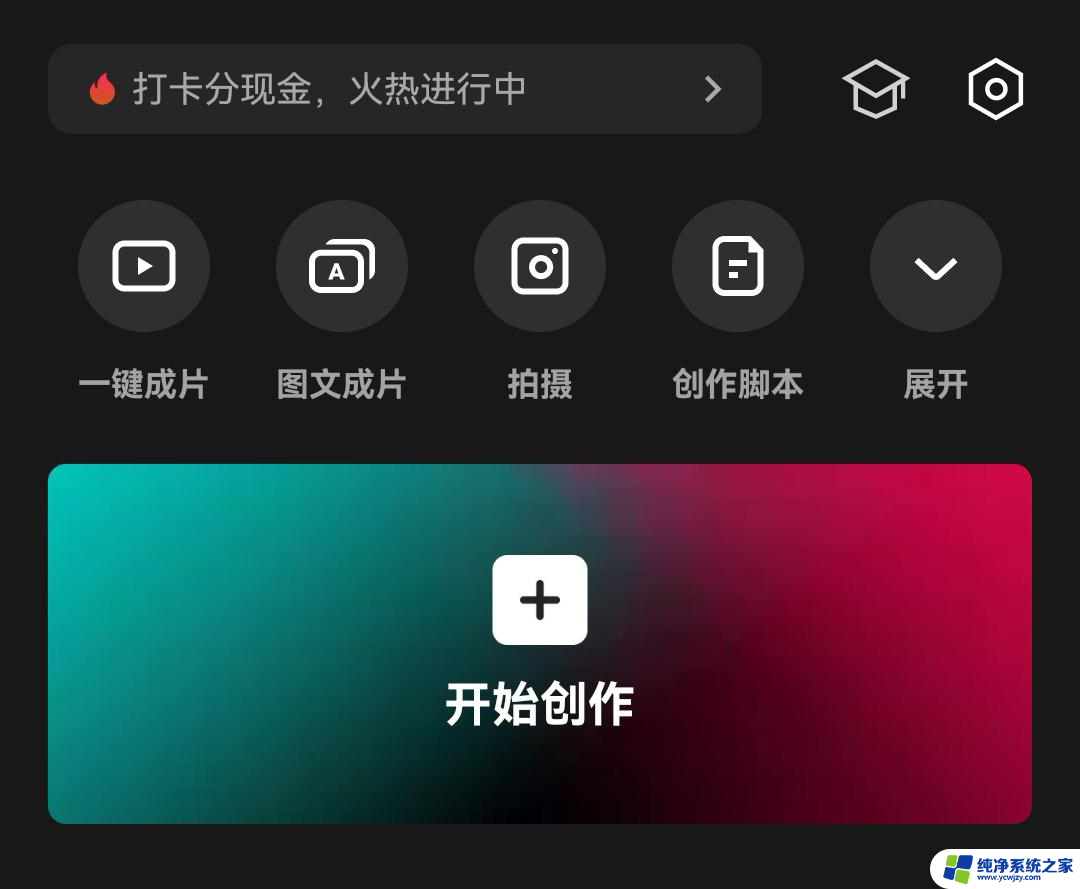Viewport: 1080px width, 889px height.
Task: Open the settings hexagon icon
Action: click(x=995, y=89)
